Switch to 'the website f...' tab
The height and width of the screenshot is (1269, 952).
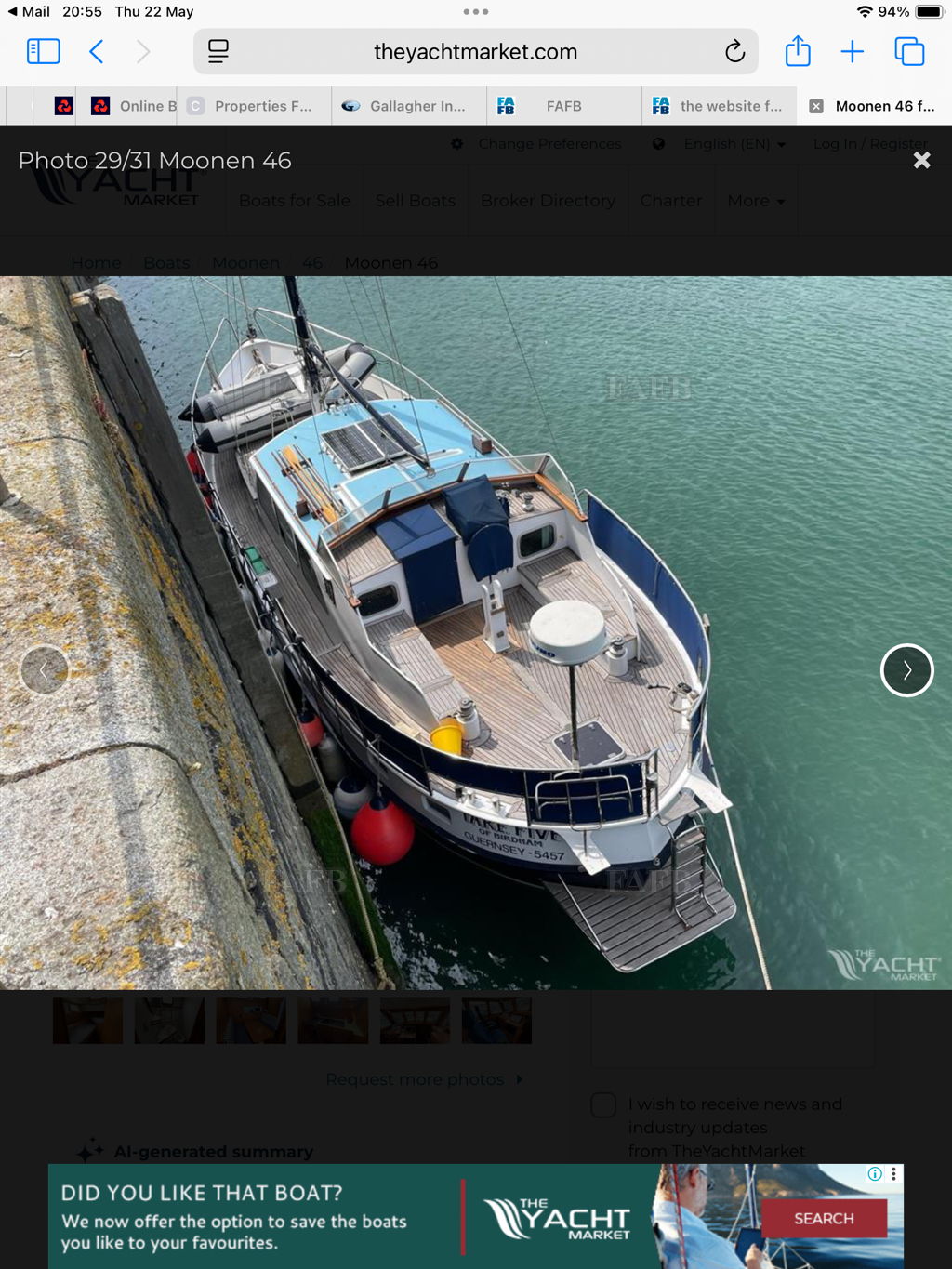coord(721,106)
